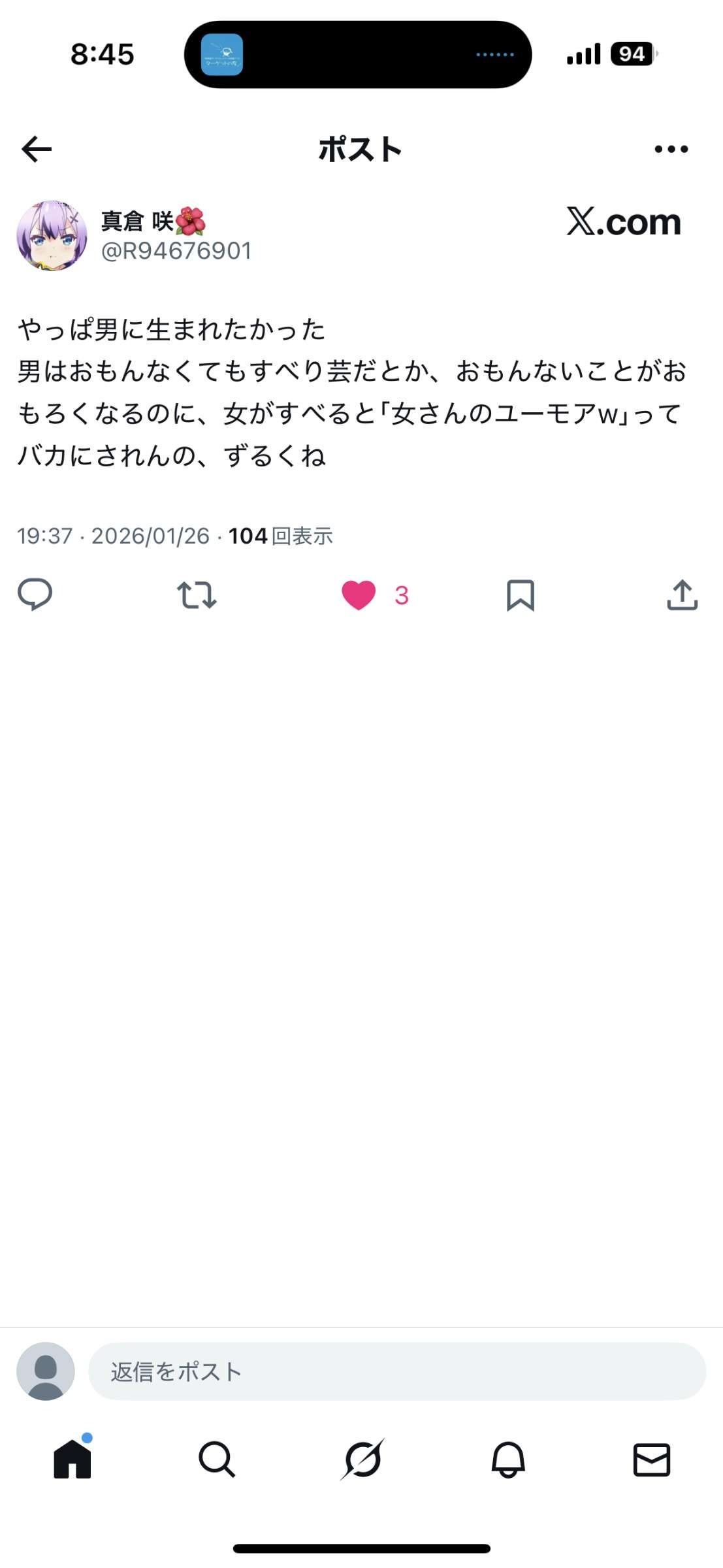The image size is (723, 1568).
Task: Open the direct messages tab
Action: coord(652,1459)
